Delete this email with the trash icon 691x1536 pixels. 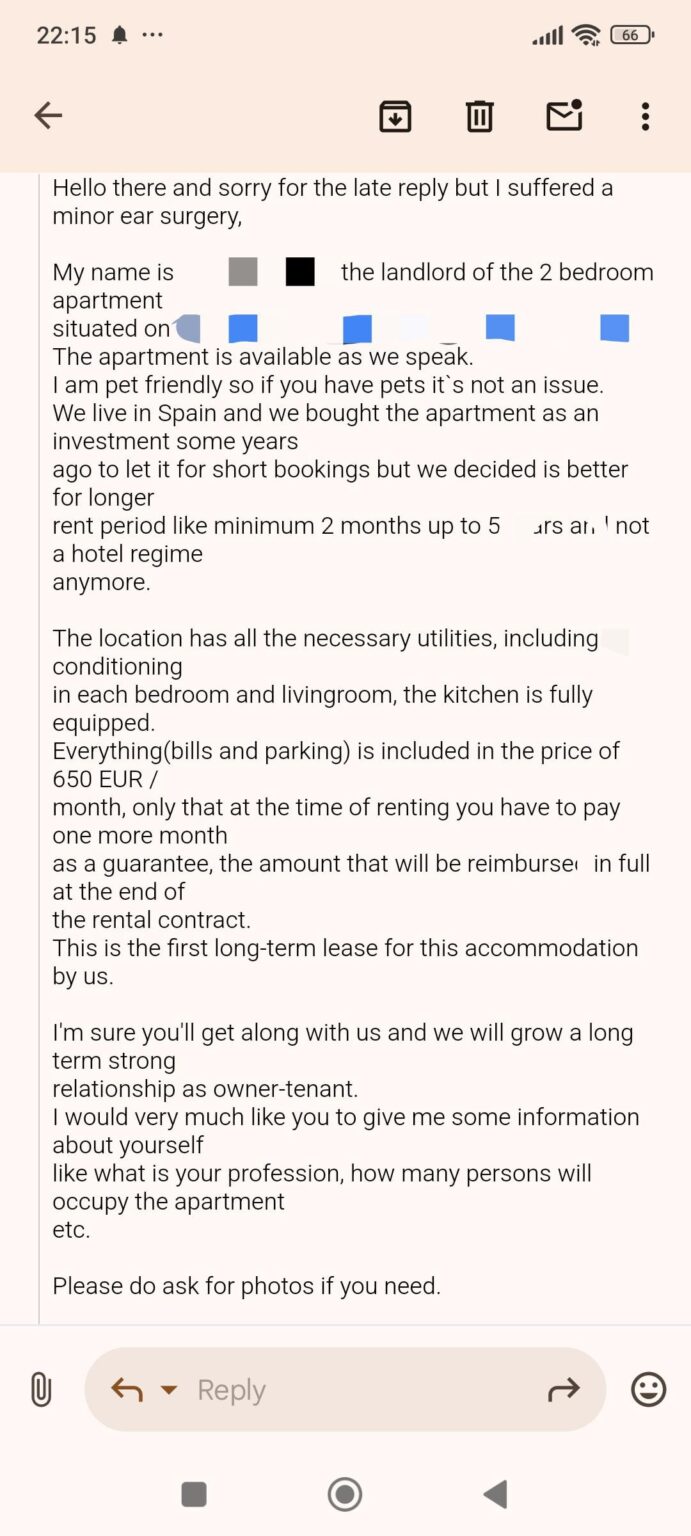point(480,116)
